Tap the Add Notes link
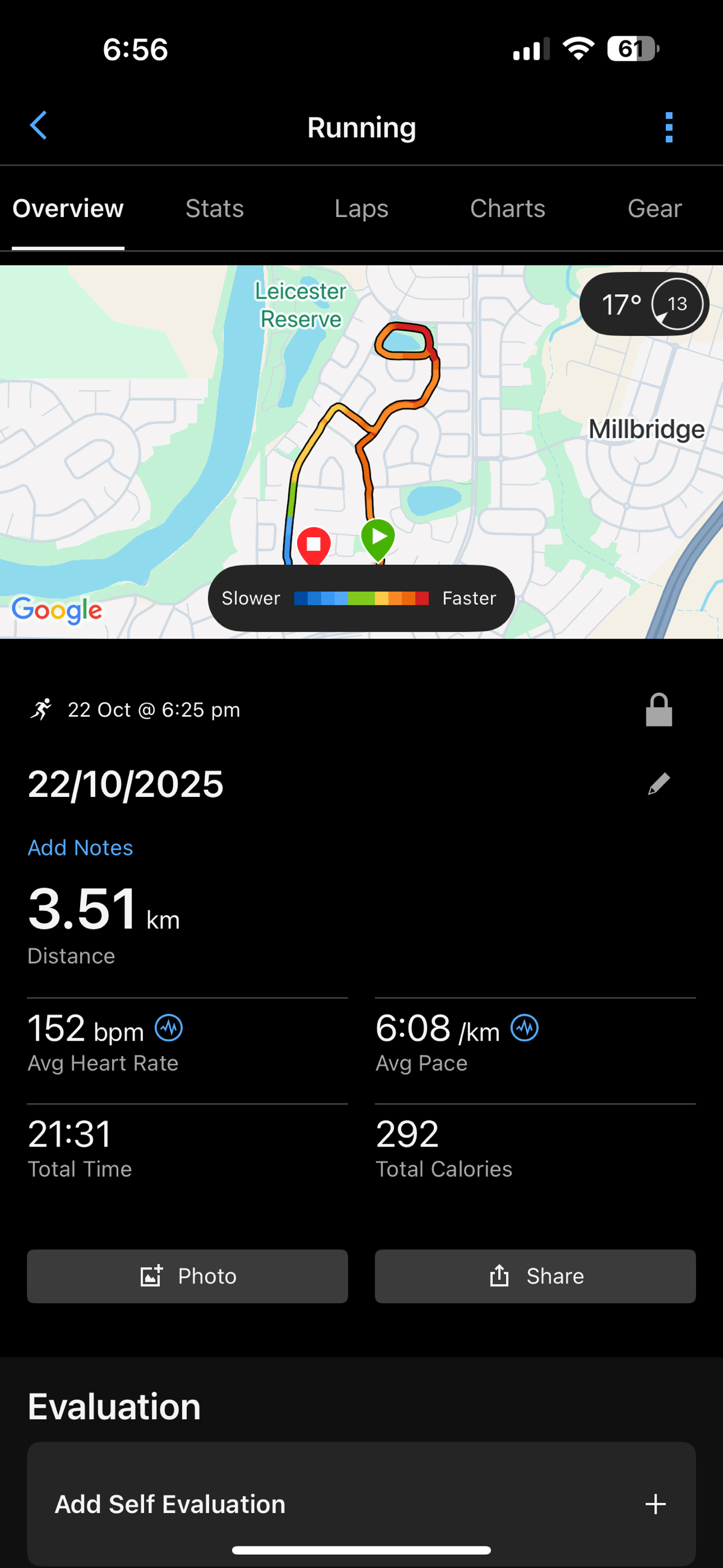This screenshot has width=723, height=1568. (x=80, y=848)
